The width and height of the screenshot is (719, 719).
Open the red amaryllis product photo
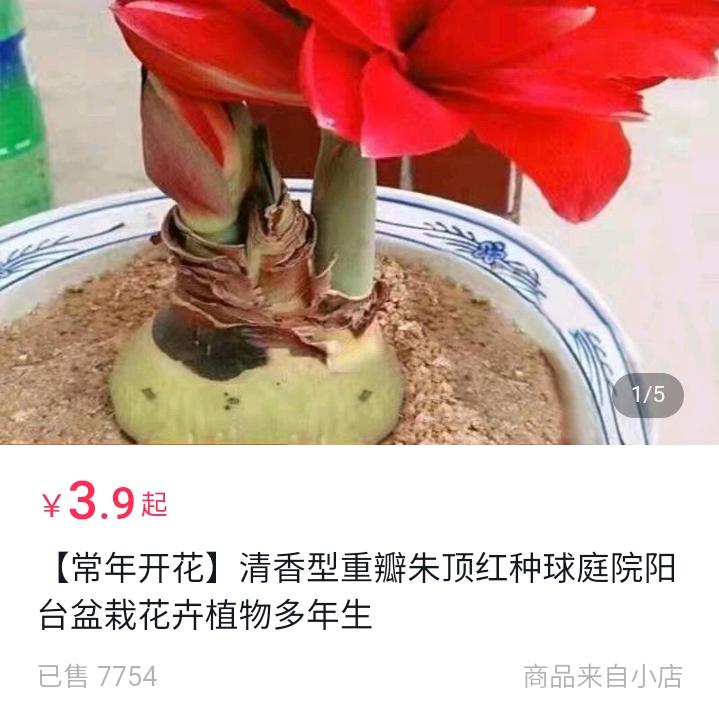pos(359,222)
